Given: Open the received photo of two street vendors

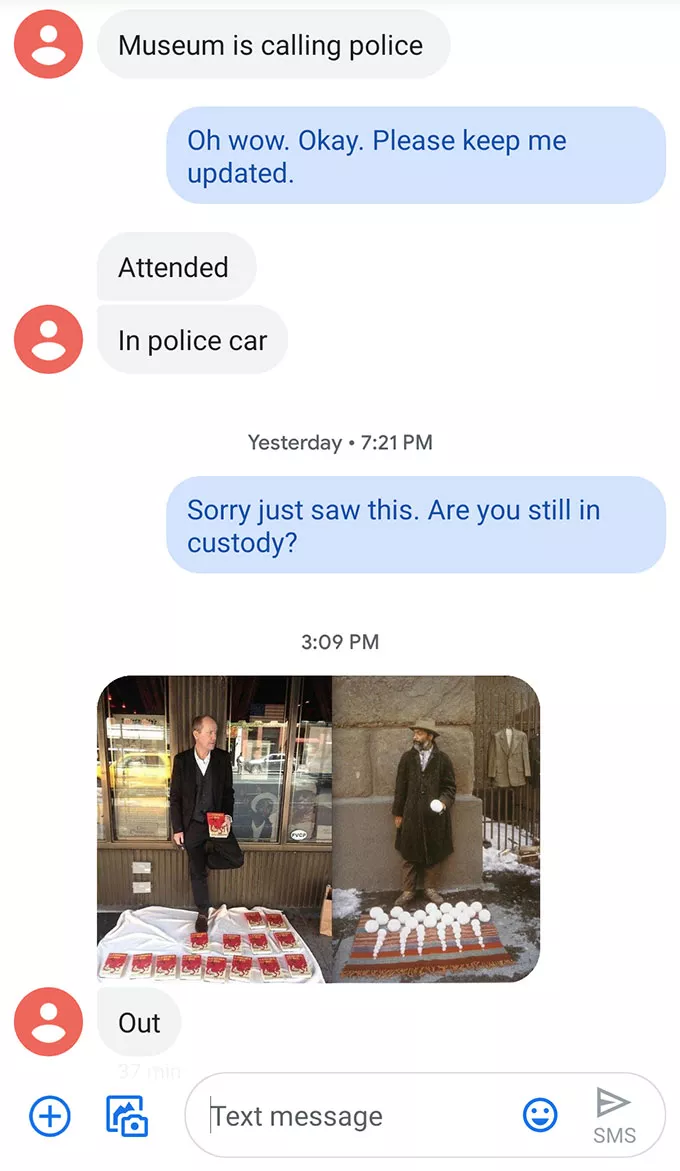Looking at the screenshot, I should click(318, 828).
